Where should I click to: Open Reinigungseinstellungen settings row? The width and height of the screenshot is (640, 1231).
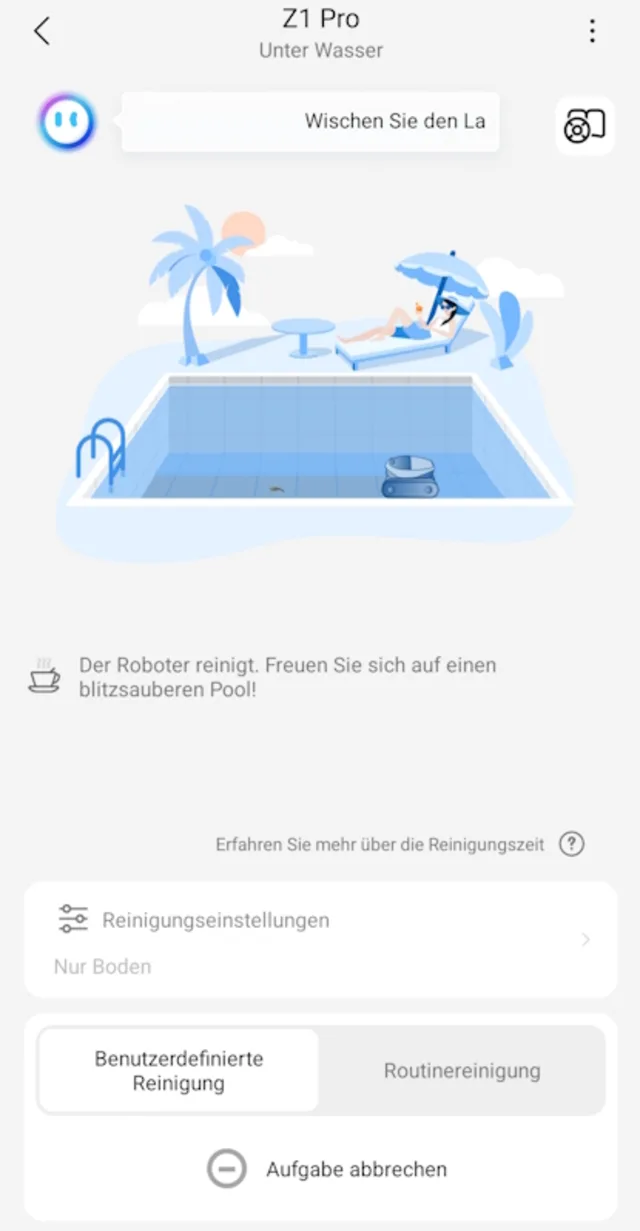point(320,940)
